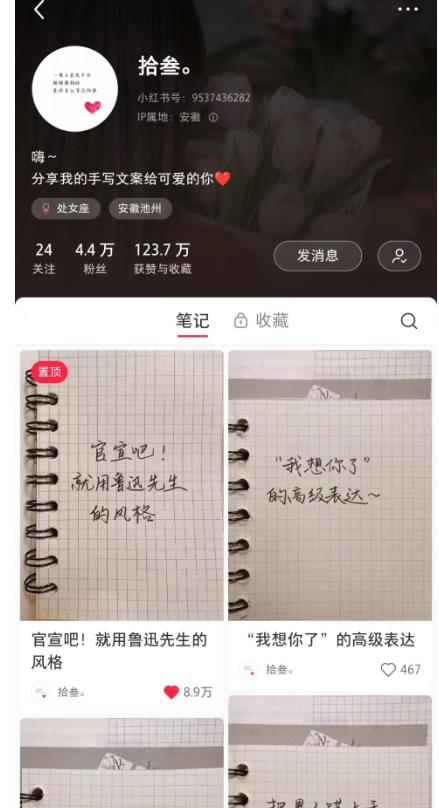Go back using the top-left arrow

tap(39, 10)
